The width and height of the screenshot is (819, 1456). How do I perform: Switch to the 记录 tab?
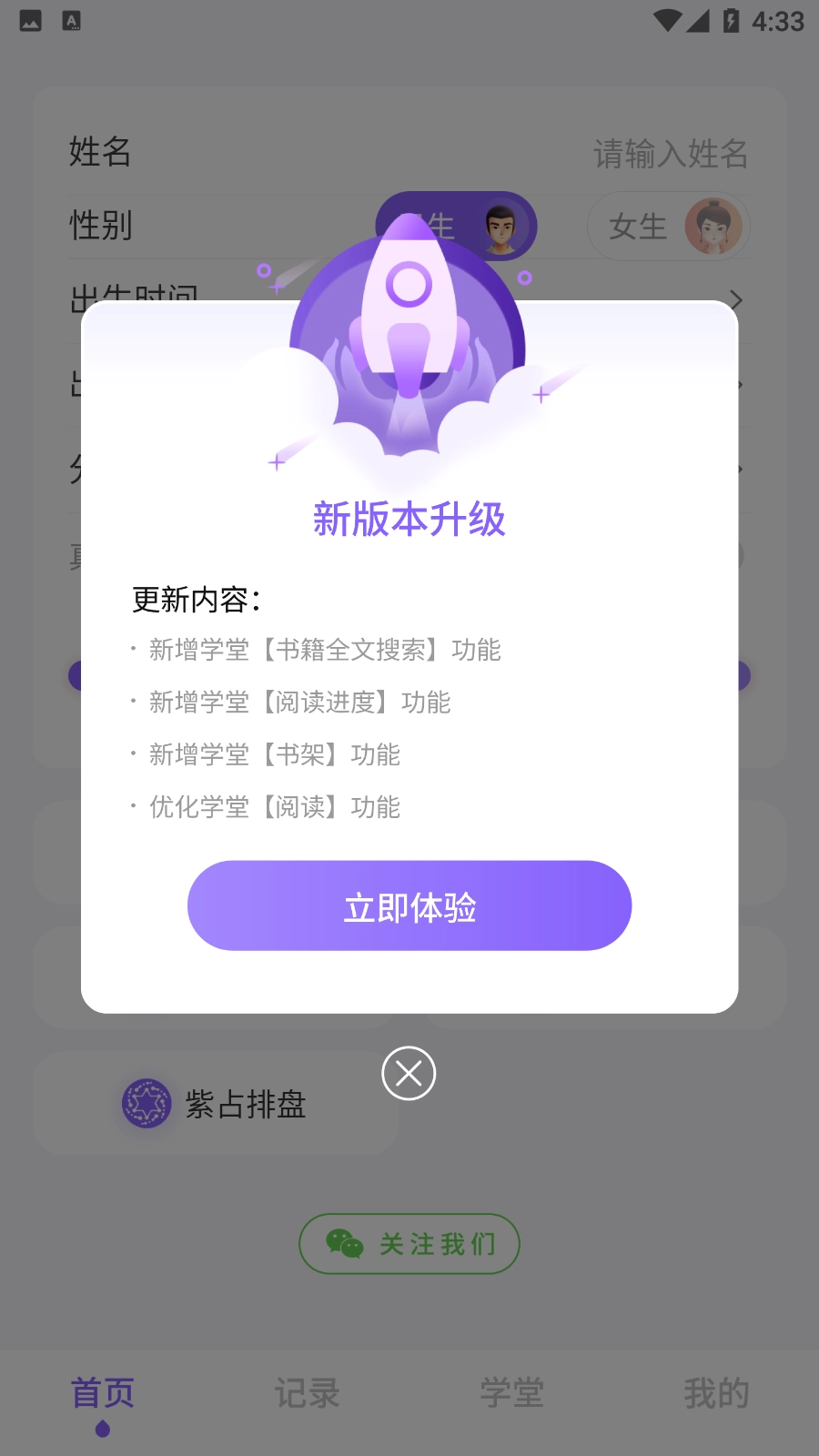(307, 1391)
